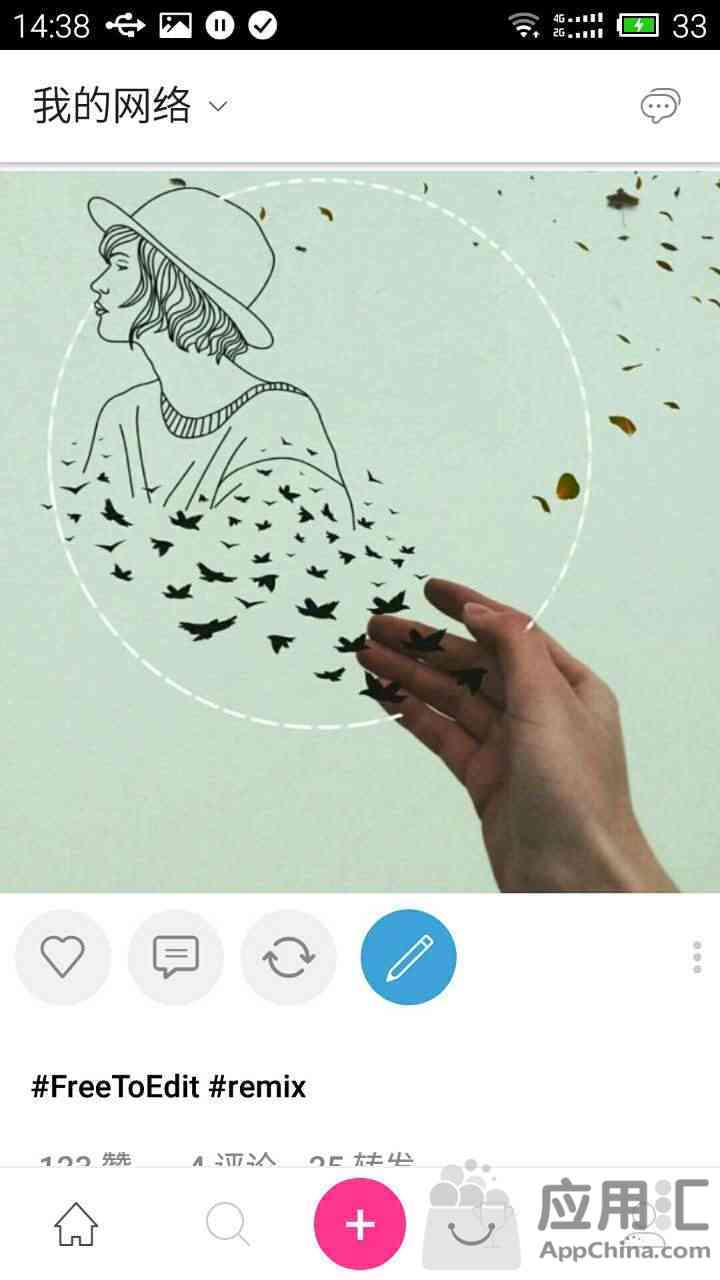Open the messages chat icon

[660, 106]
